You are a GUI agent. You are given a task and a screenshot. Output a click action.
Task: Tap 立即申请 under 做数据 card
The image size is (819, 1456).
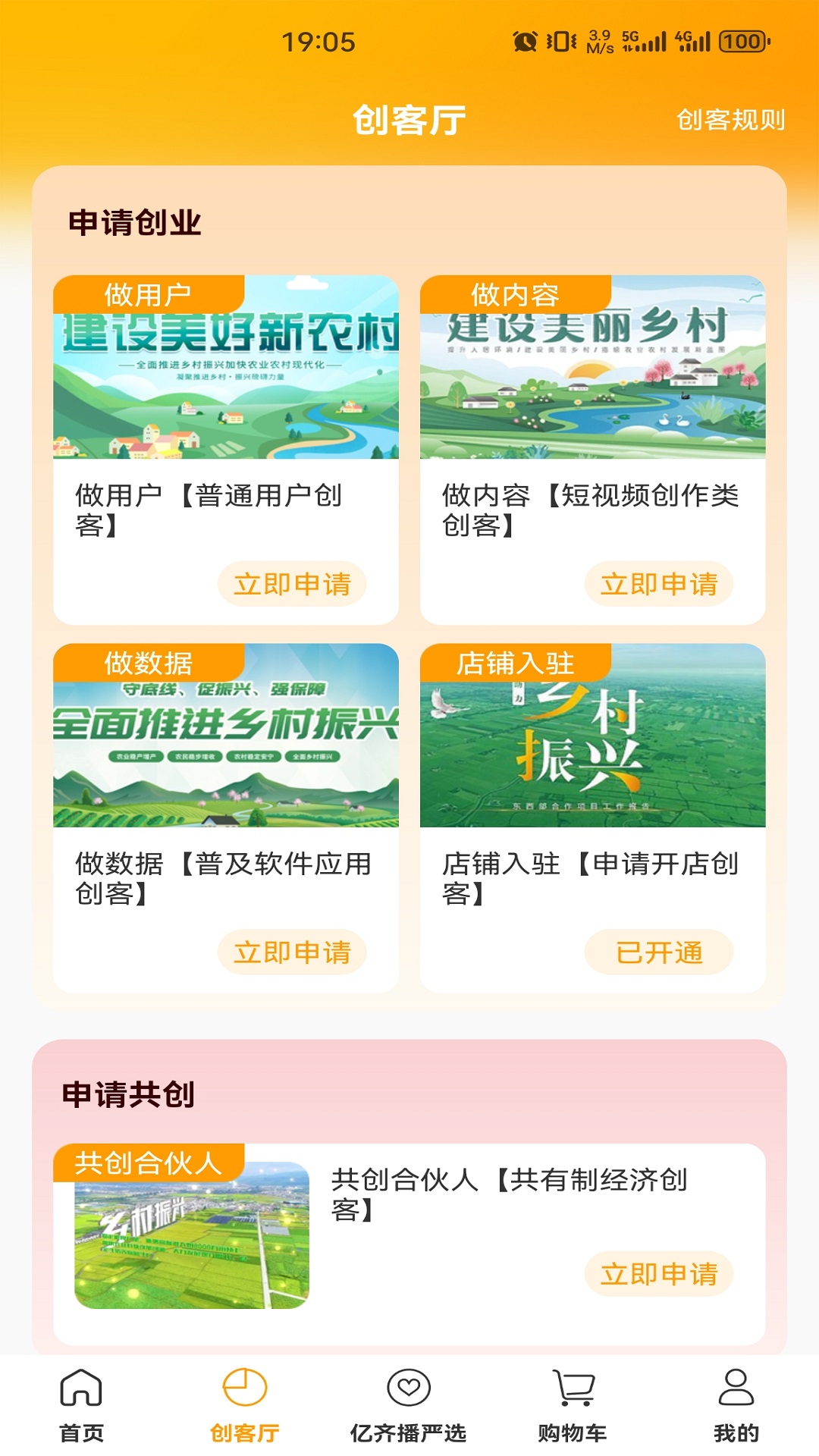(x=292, y=952)
